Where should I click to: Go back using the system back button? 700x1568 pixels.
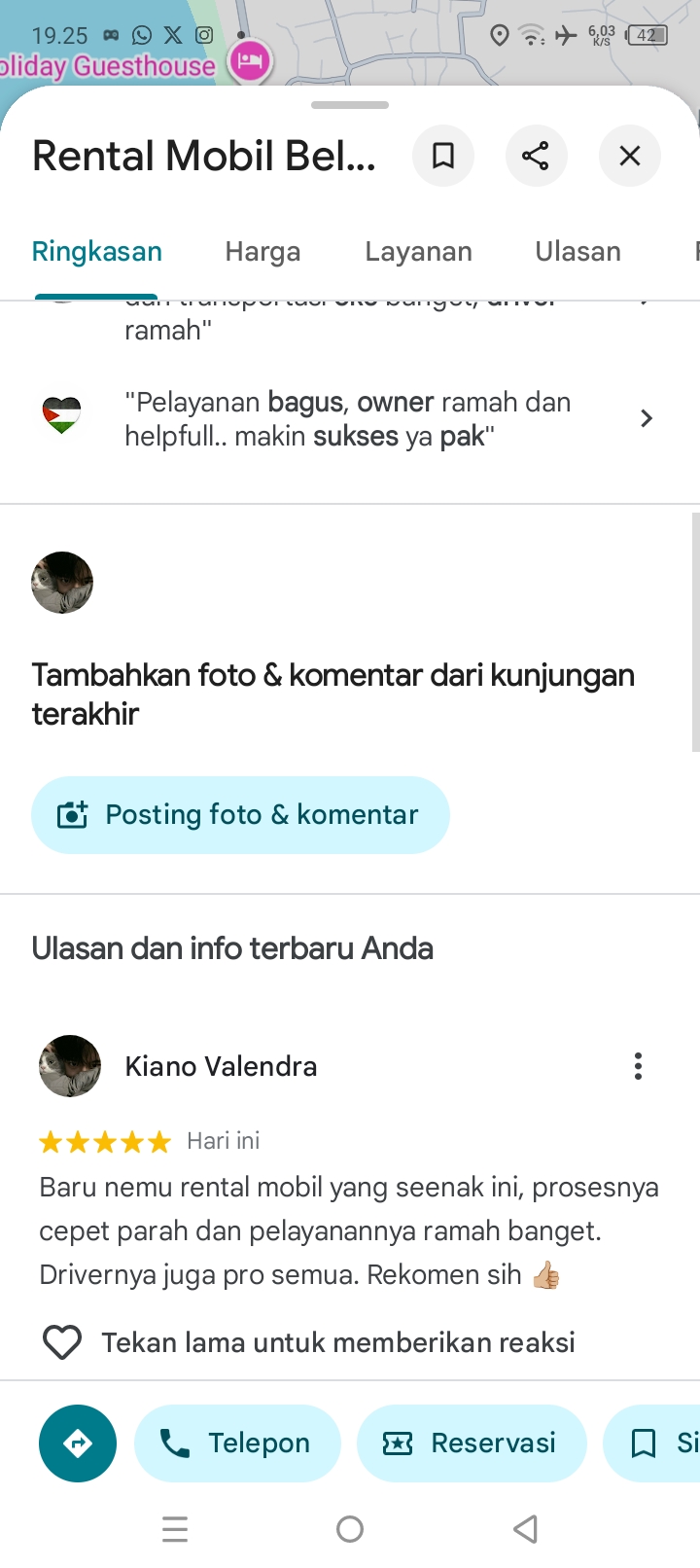point(525,1529)
